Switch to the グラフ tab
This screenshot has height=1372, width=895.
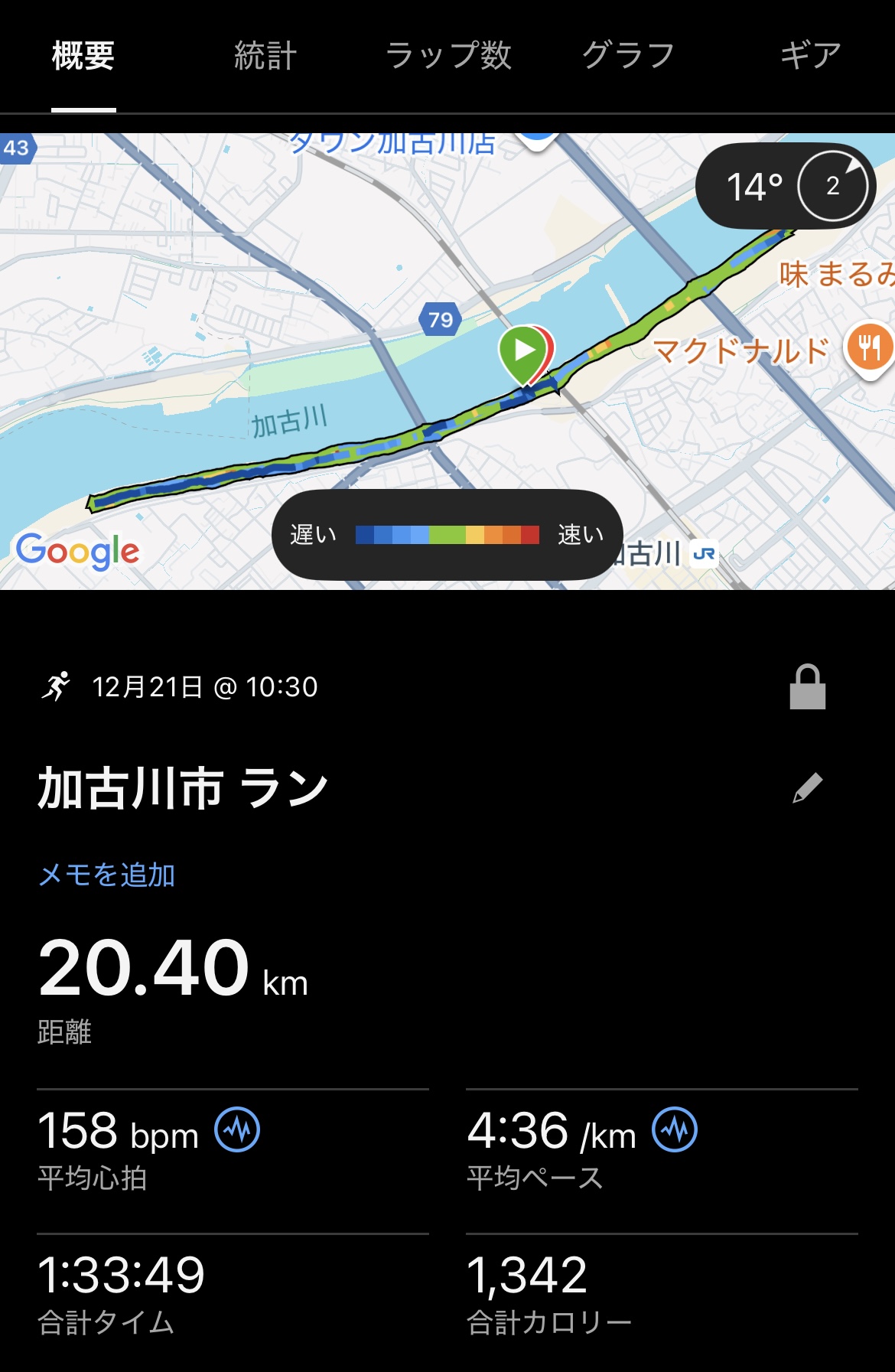point(628,57)
